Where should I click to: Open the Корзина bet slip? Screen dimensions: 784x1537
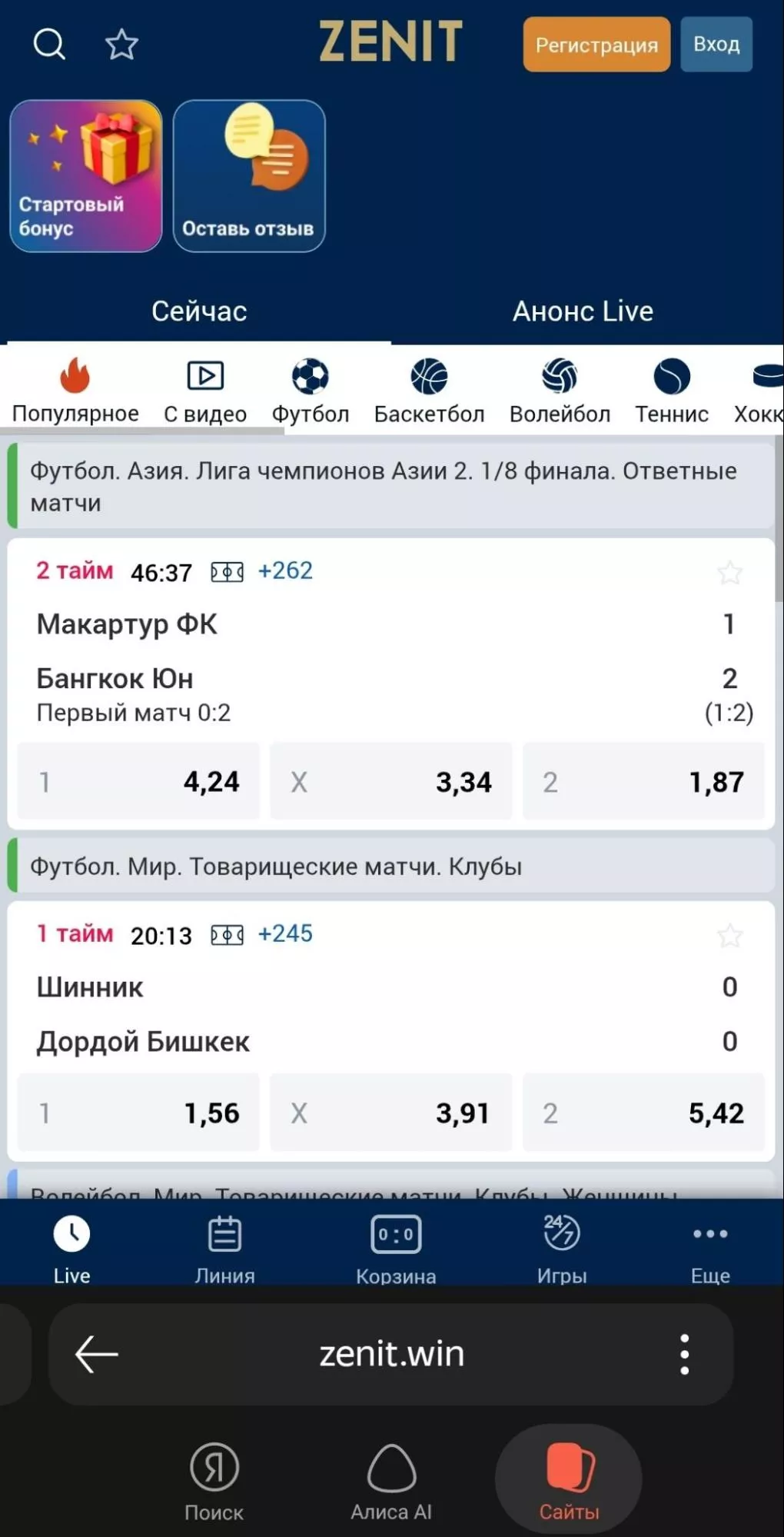(x=396, y=1246)
